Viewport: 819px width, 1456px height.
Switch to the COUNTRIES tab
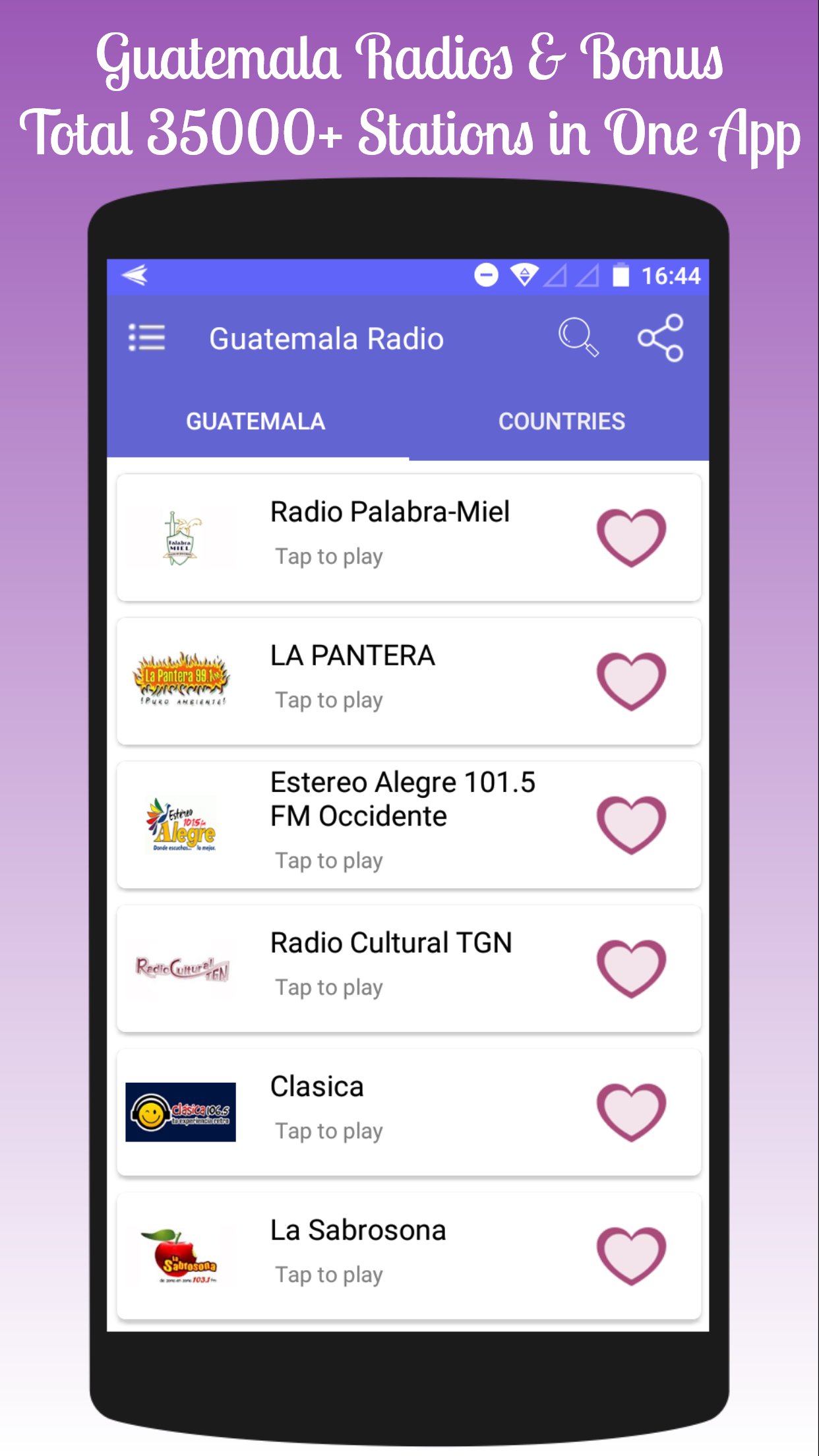(562, 421)
